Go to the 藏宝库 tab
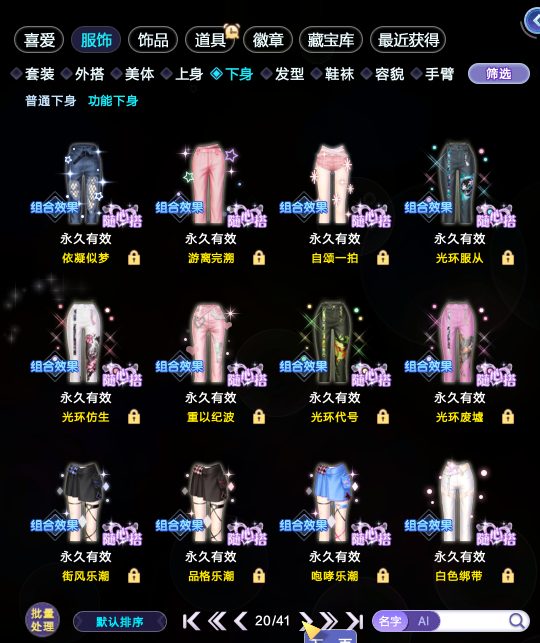 [x=331, y=40]
